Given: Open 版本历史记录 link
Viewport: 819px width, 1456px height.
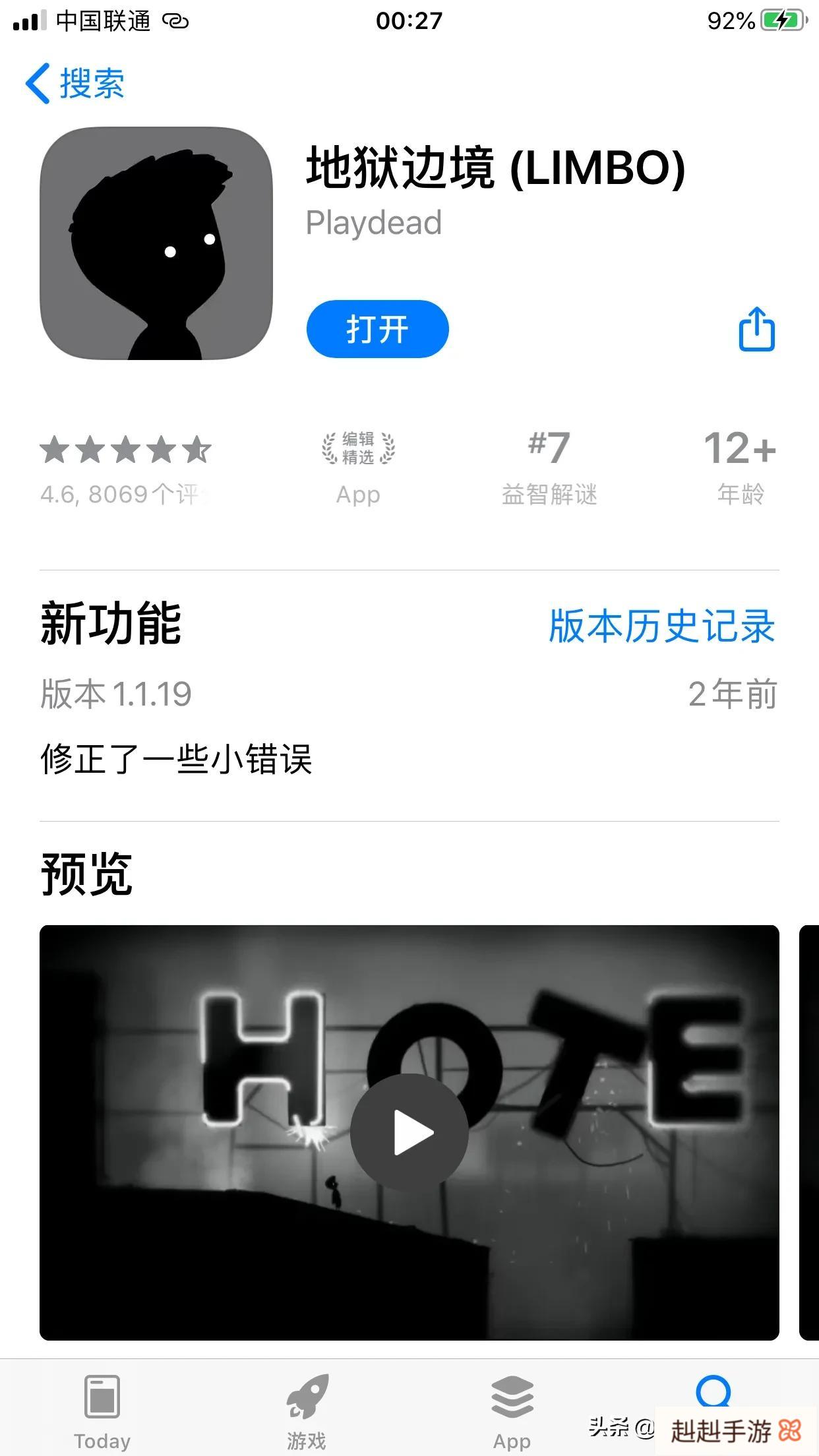Looking at the screenshot, I should coord(661,626).
